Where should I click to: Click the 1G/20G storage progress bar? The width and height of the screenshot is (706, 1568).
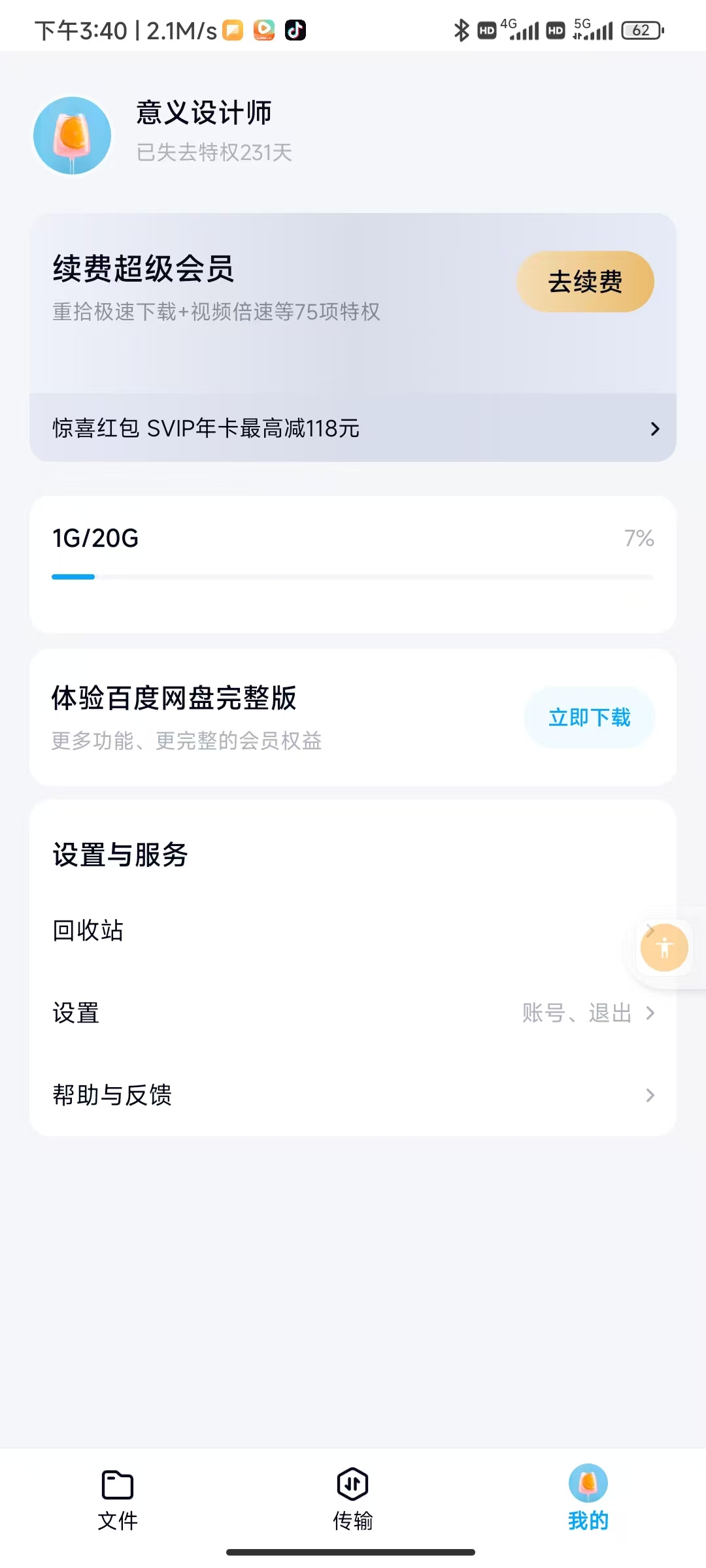point(352,576)
